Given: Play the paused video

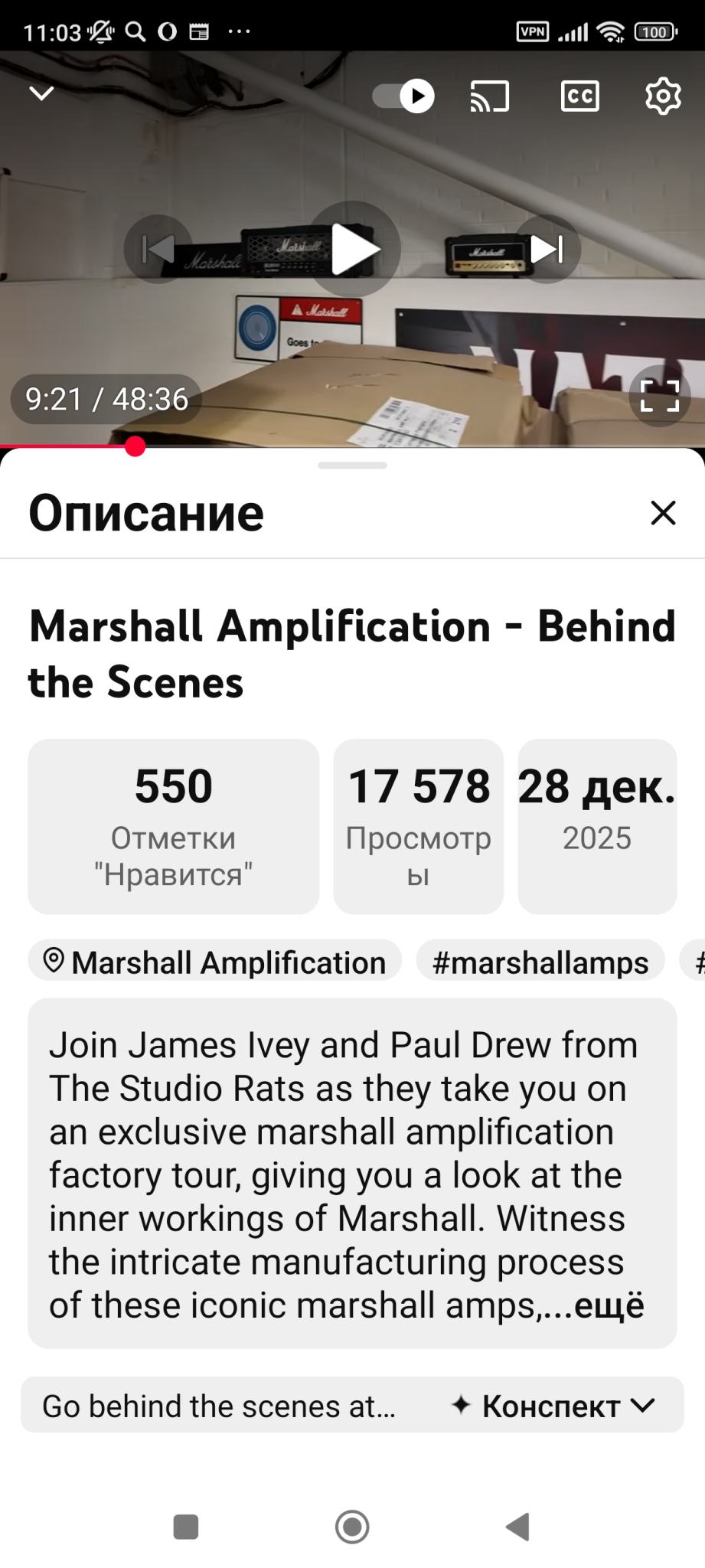Looking at the screenshot, I should point(354,250).
